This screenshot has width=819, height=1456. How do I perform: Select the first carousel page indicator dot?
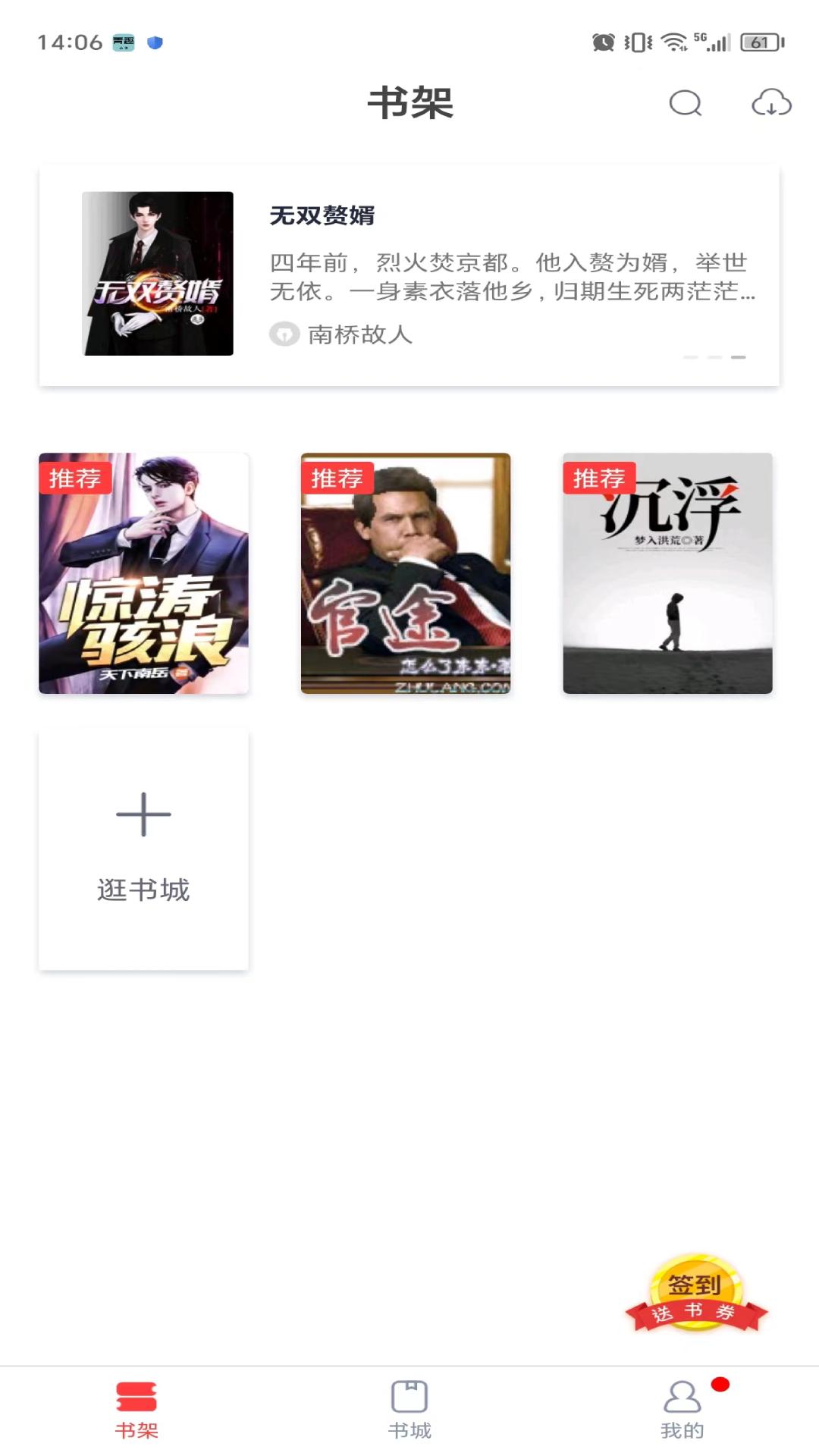click(x=689, y=355)
